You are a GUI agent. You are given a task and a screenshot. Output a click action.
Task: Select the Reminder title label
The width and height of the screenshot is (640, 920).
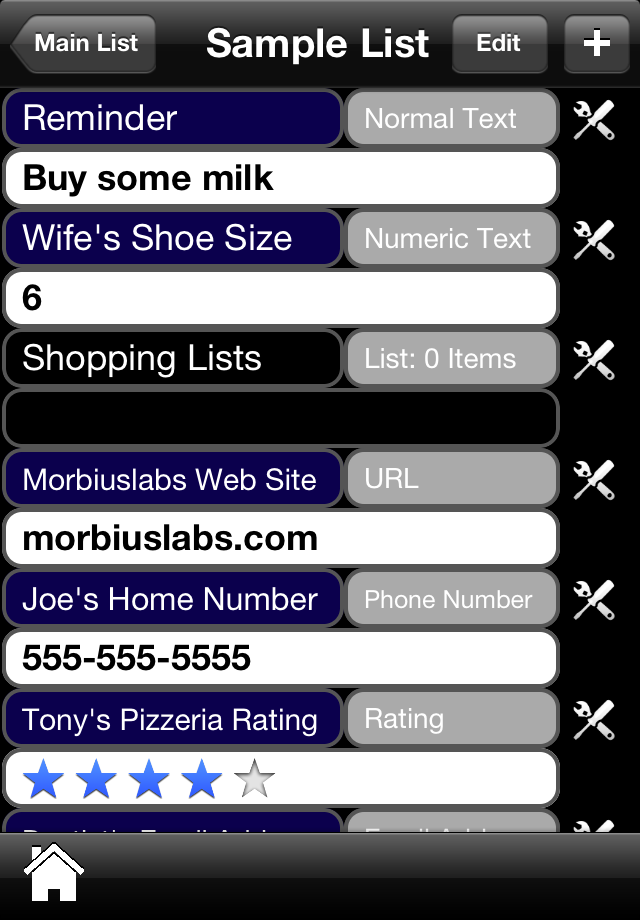point(173,119)
